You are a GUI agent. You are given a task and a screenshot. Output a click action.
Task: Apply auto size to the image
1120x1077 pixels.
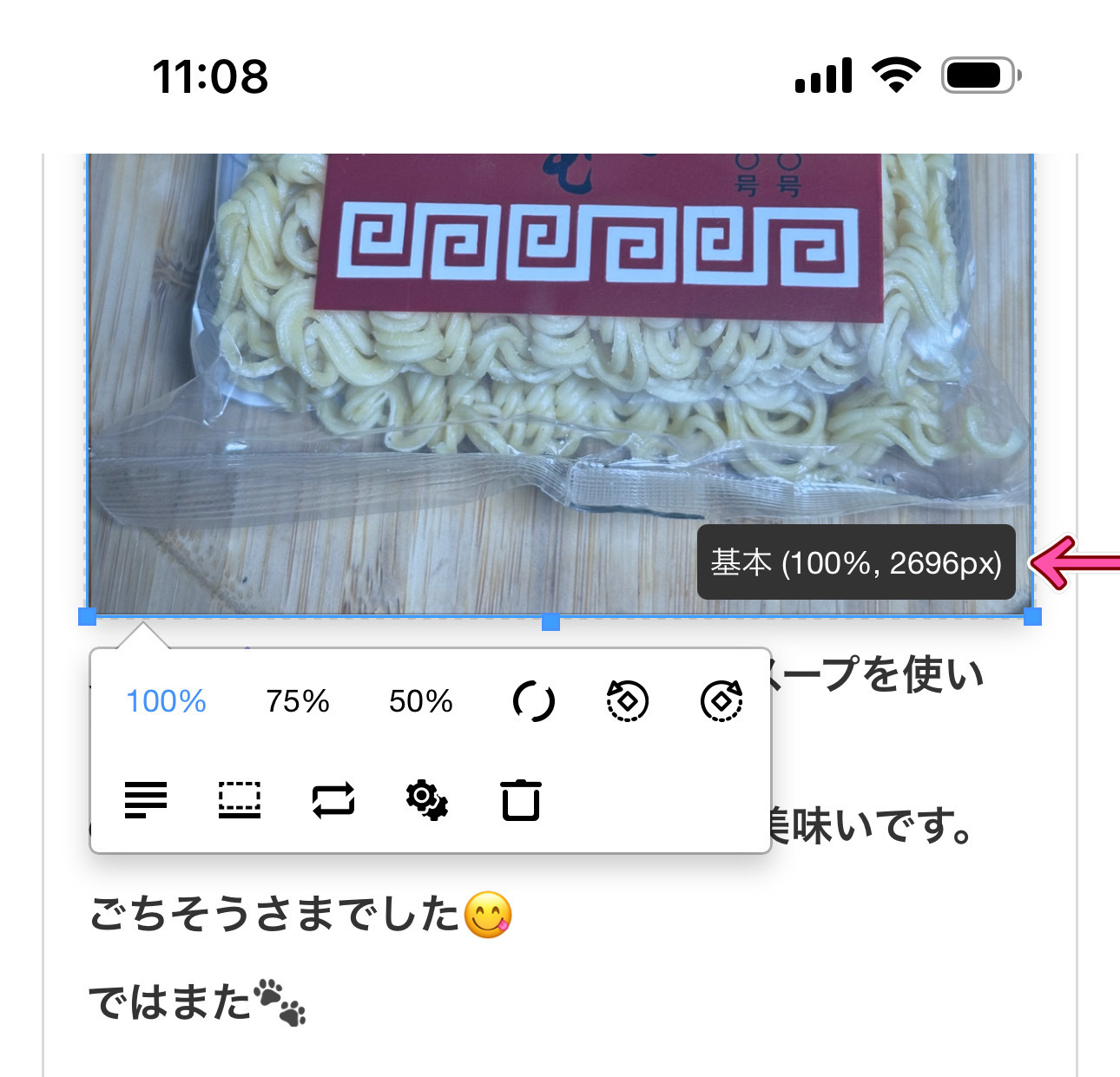coord(533,701)
